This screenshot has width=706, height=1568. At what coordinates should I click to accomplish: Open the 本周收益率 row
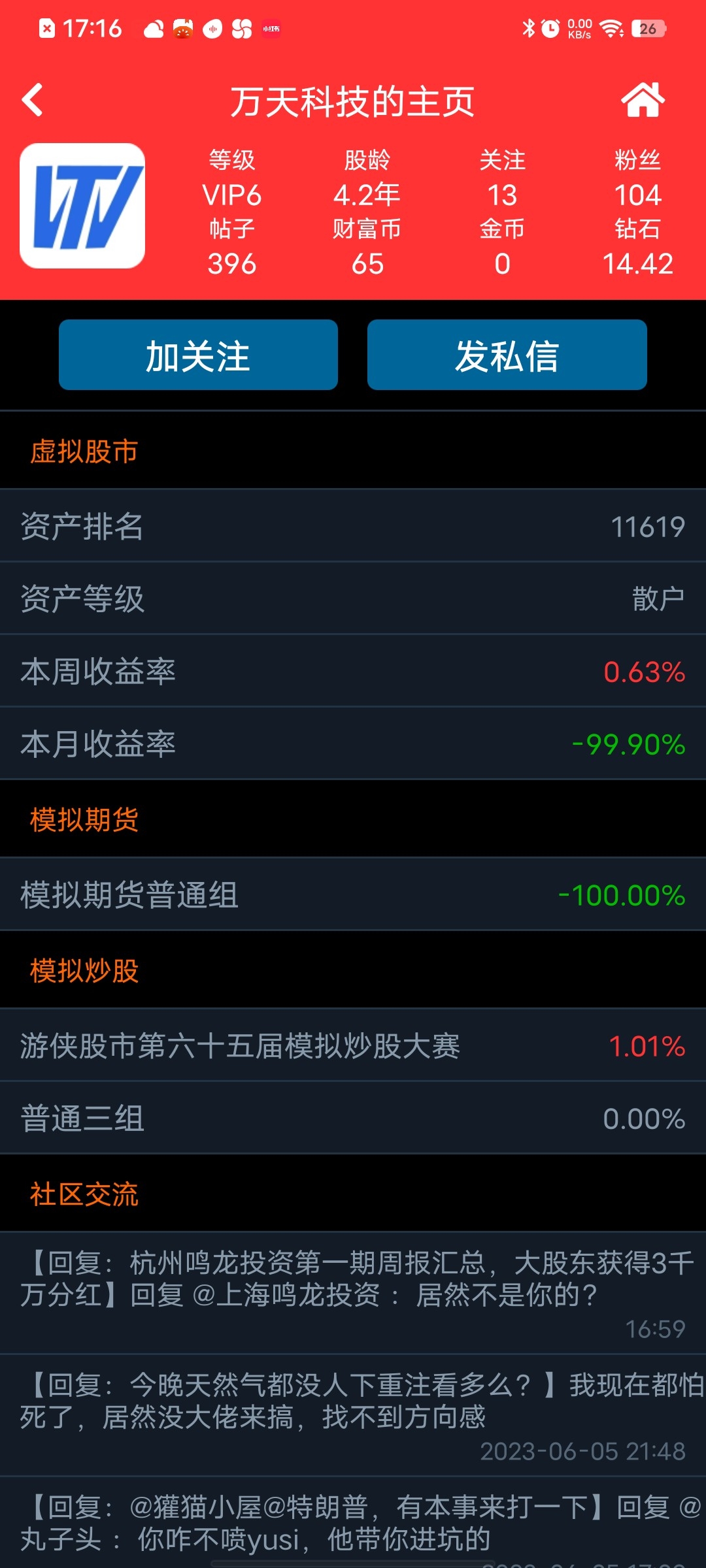[353, 671]
